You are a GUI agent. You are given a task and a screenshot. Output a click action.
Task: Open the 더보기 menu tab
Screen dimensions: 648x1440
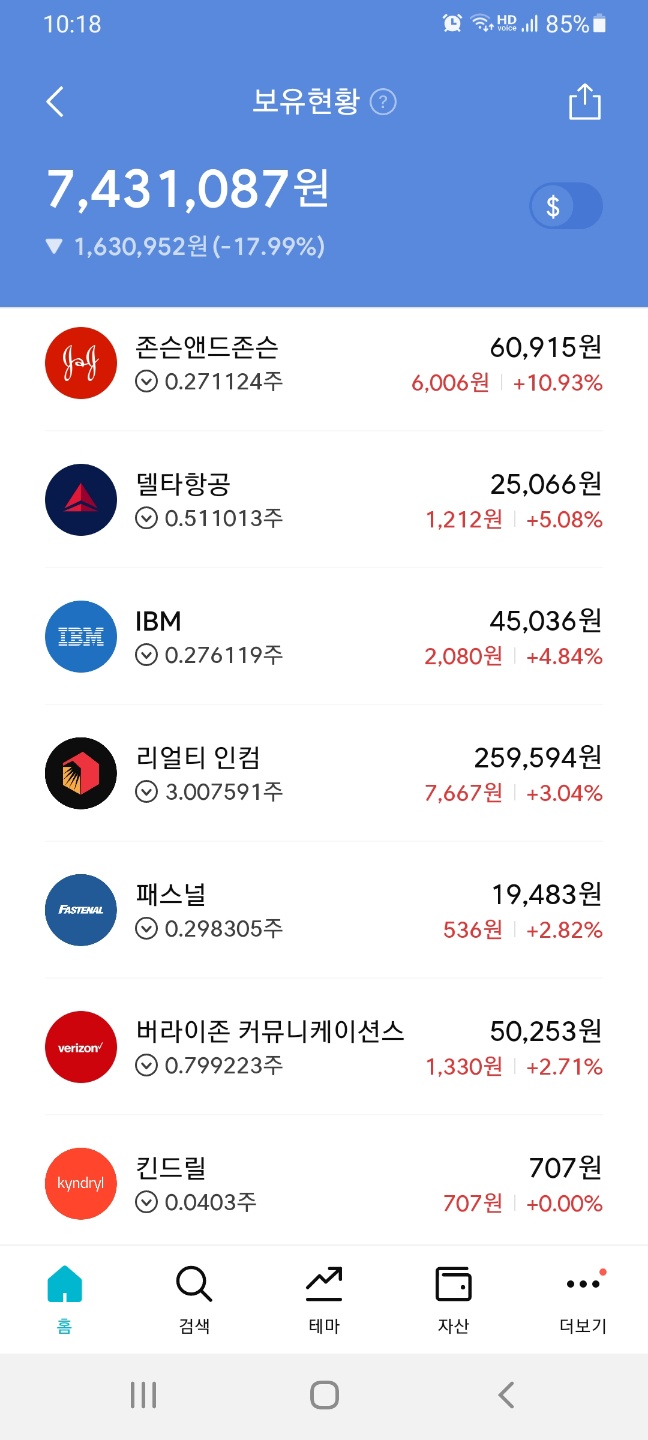(583, 1299)
